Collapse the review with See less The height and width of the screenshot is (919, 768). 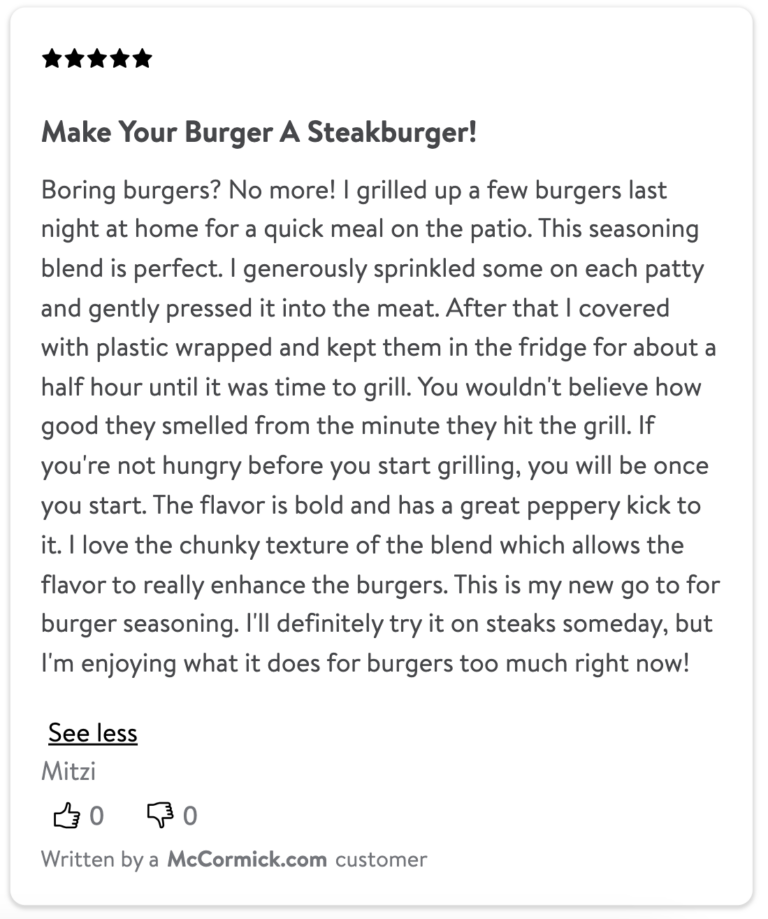click(93, 733)
